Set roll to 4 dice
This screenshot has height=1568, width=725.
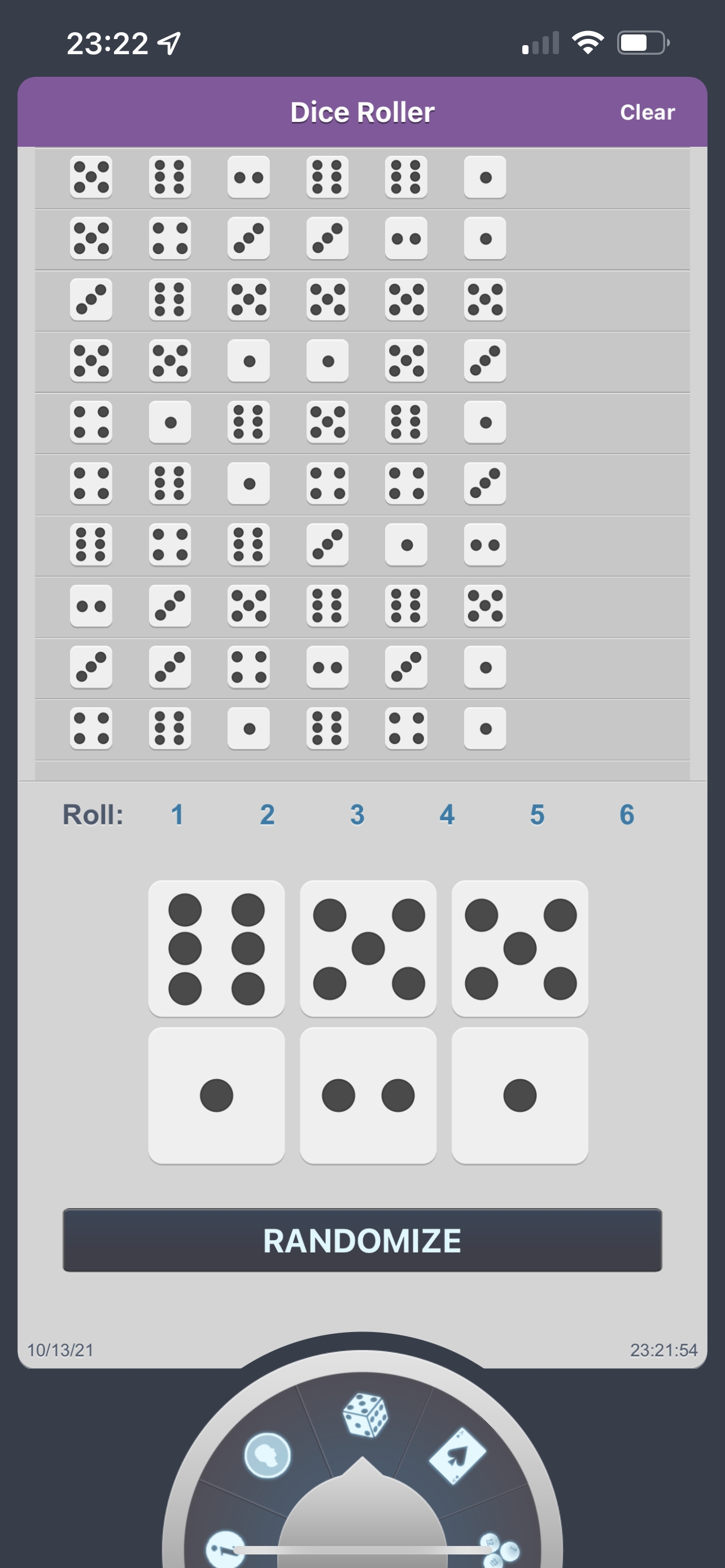click(447, 814)
